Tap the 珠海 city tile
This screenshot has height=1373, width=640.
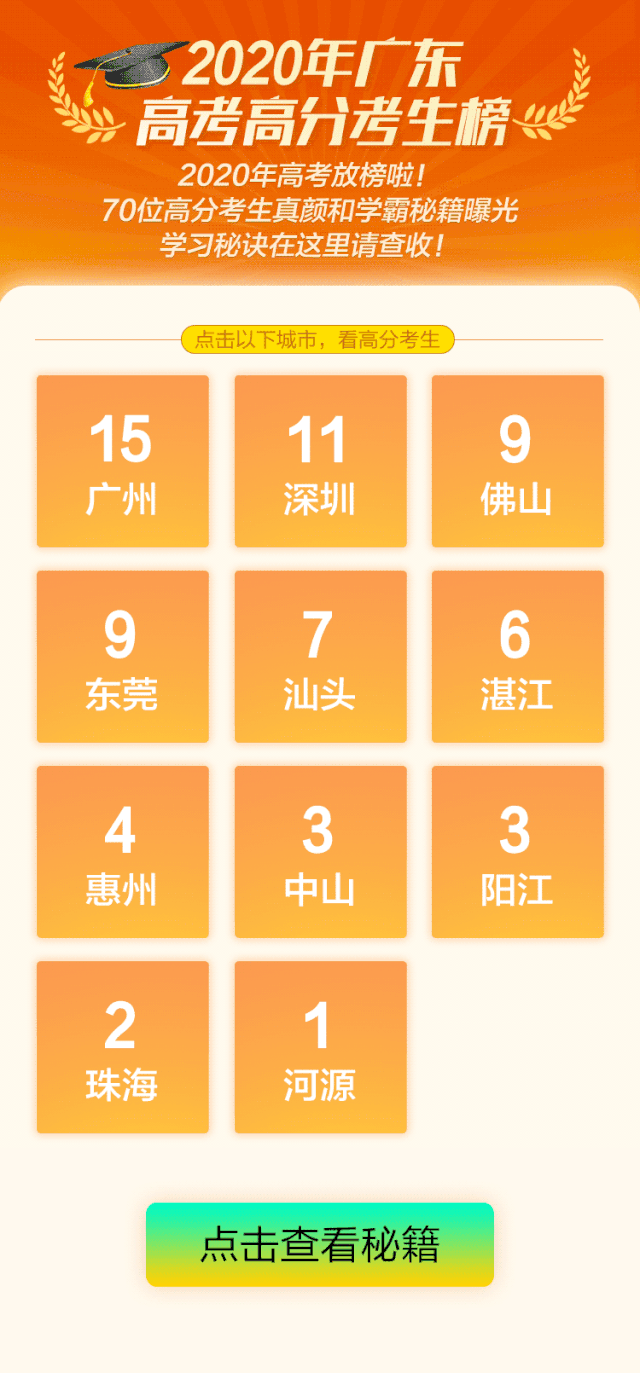(x=122, y=1047)
